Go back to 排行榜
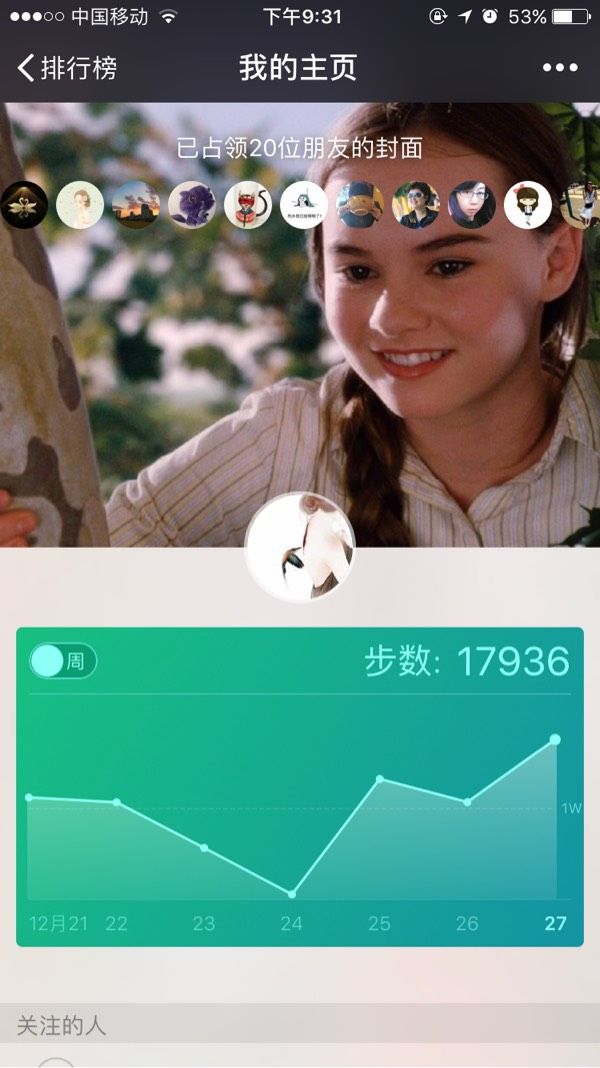Image resolution: width=600 pixels, height=1068 pixels. click(x=67, y=68)
